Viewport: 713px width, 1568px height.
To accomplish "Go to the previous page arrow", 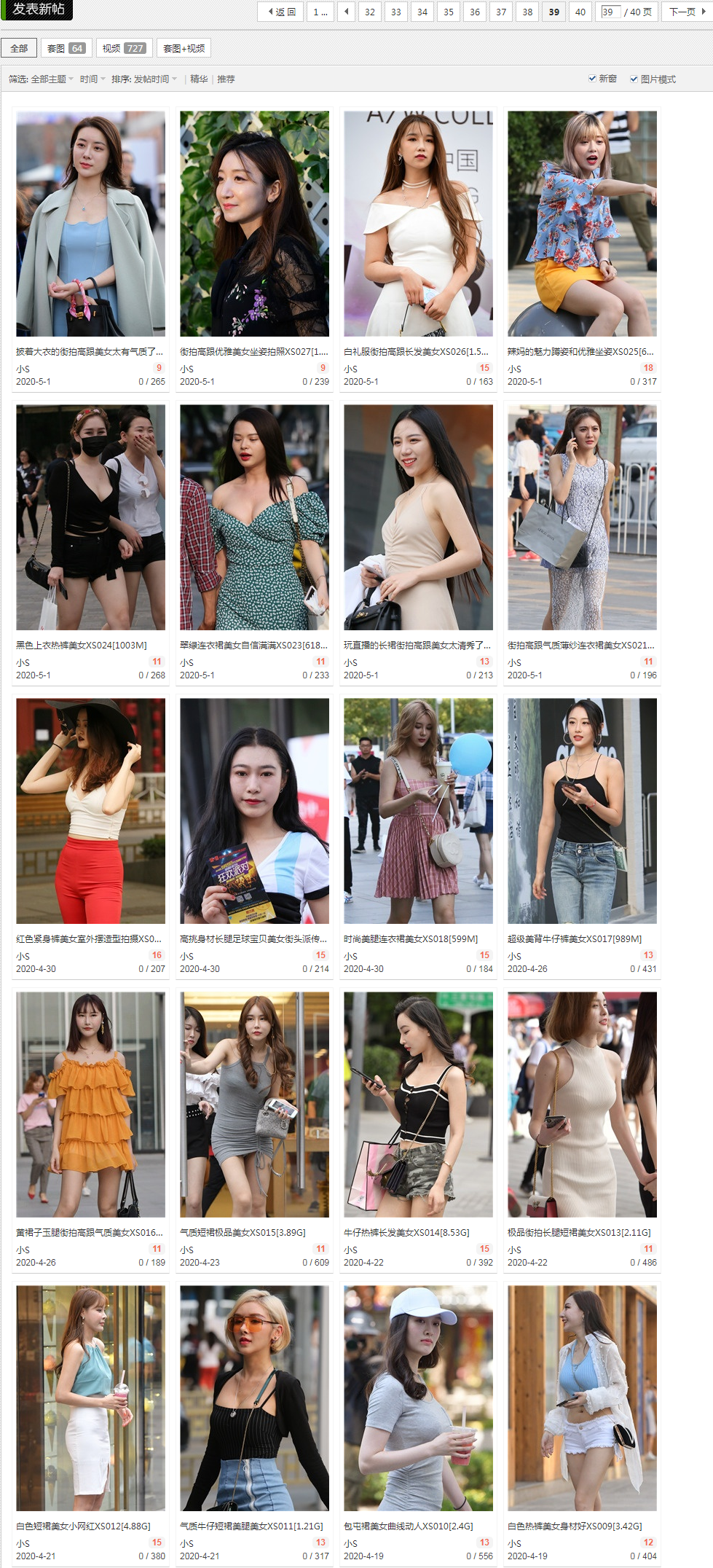I will click(347, 12).
